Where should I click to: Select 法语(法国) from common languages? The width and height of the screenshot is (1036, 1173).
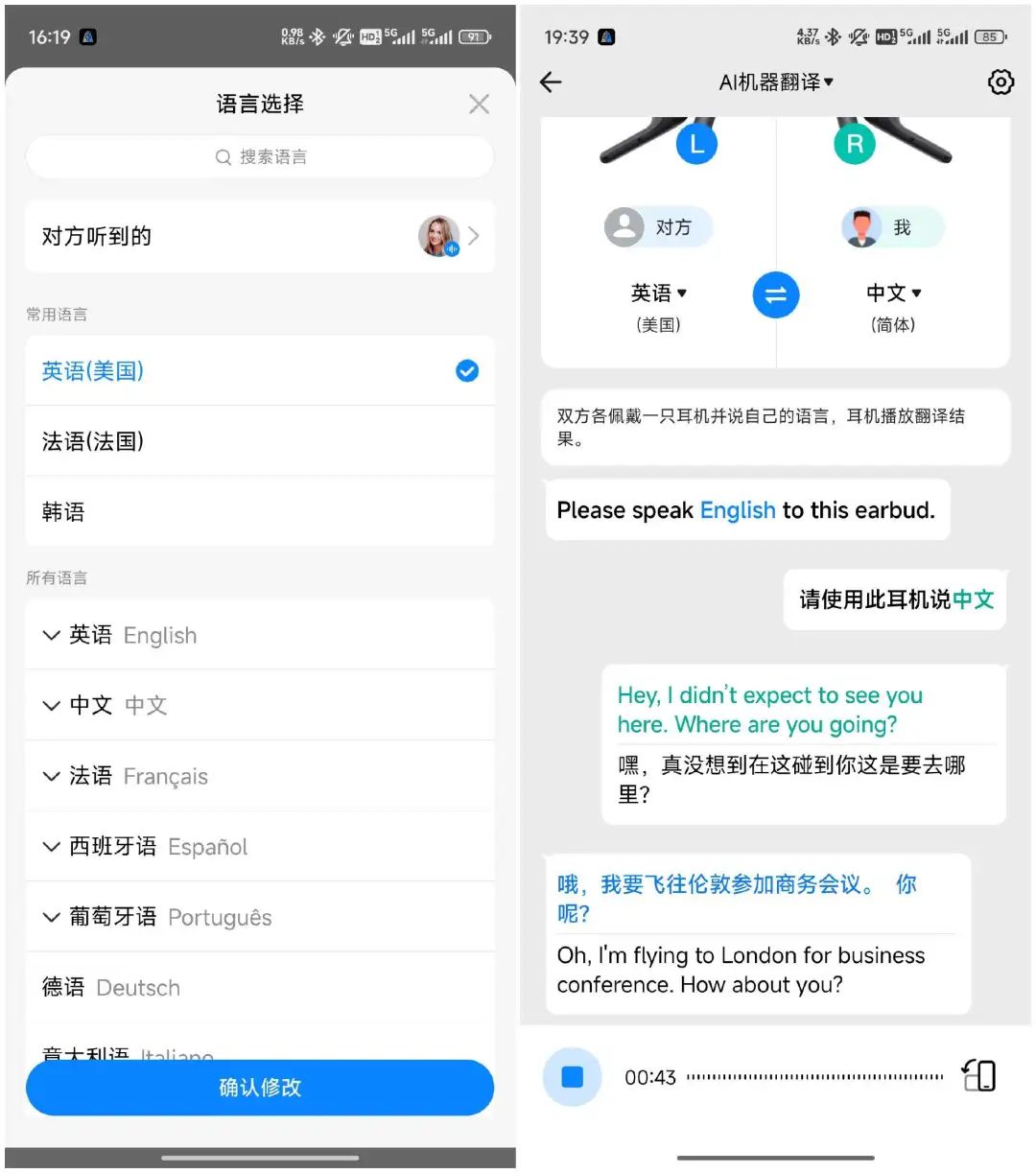click(x=260, y=441)
